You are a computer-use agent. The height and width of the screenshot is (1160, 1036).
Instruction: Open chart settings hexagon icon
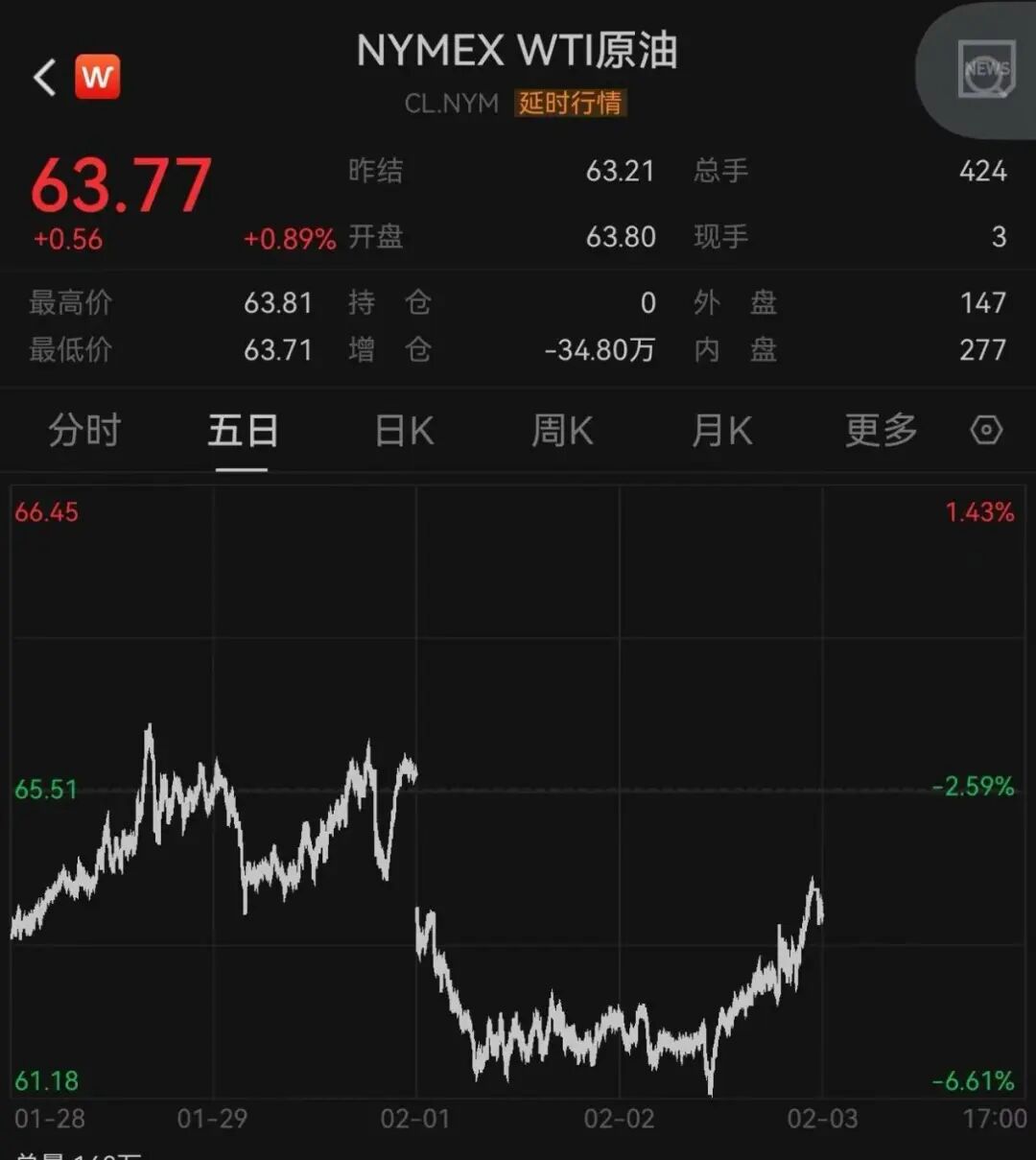pos(986,430)
